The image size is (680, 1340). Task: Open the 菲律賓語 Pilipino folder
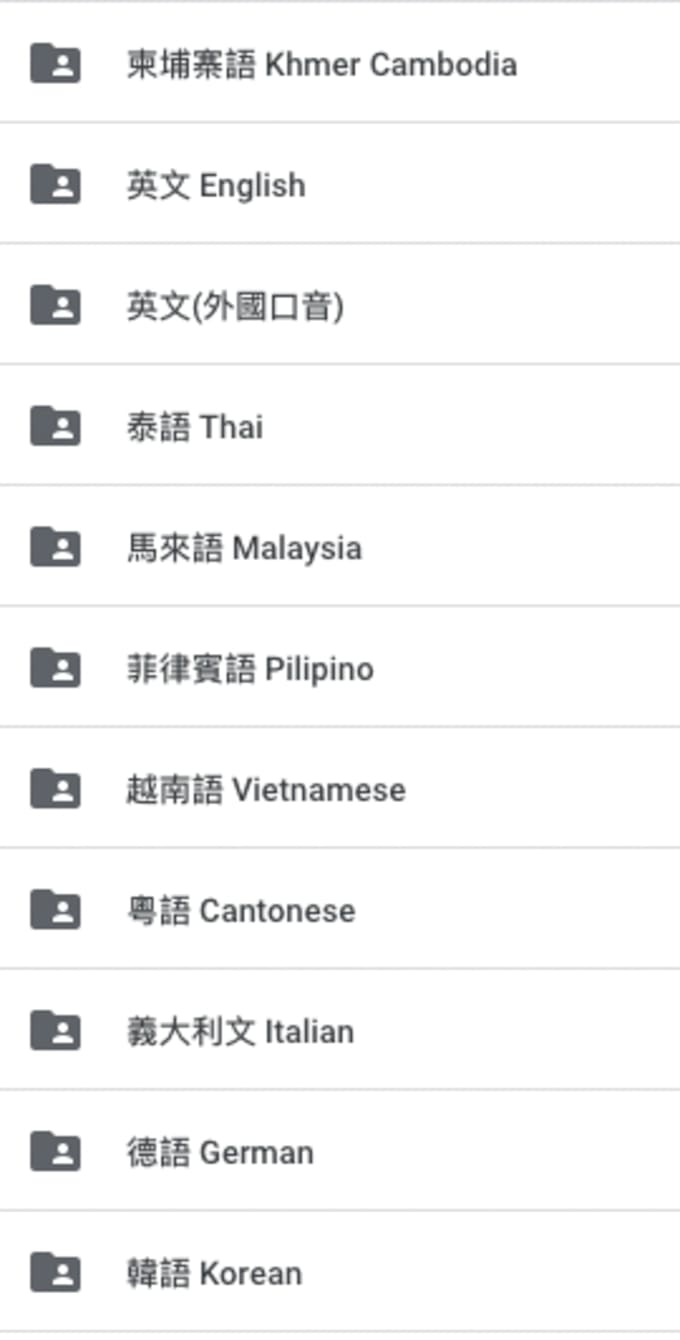(250, 669)
